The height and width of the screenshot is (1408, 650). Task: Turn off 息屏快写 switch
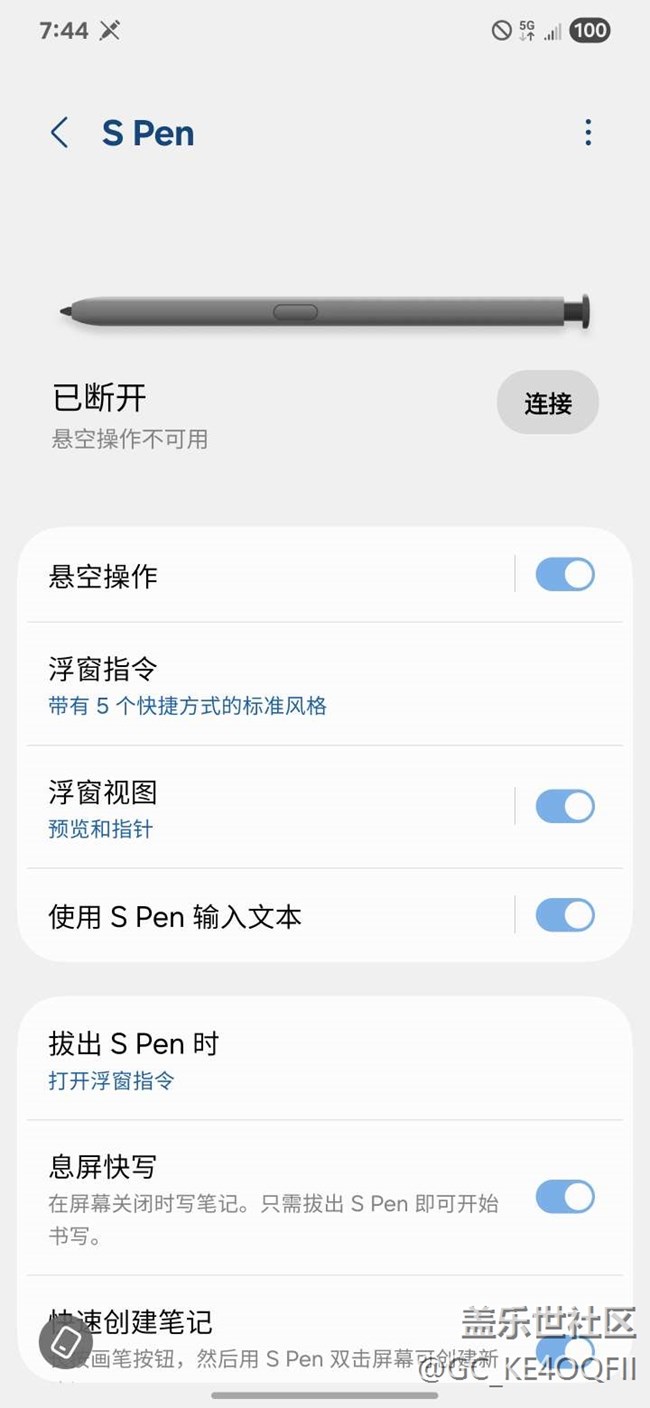(565, 1196)
